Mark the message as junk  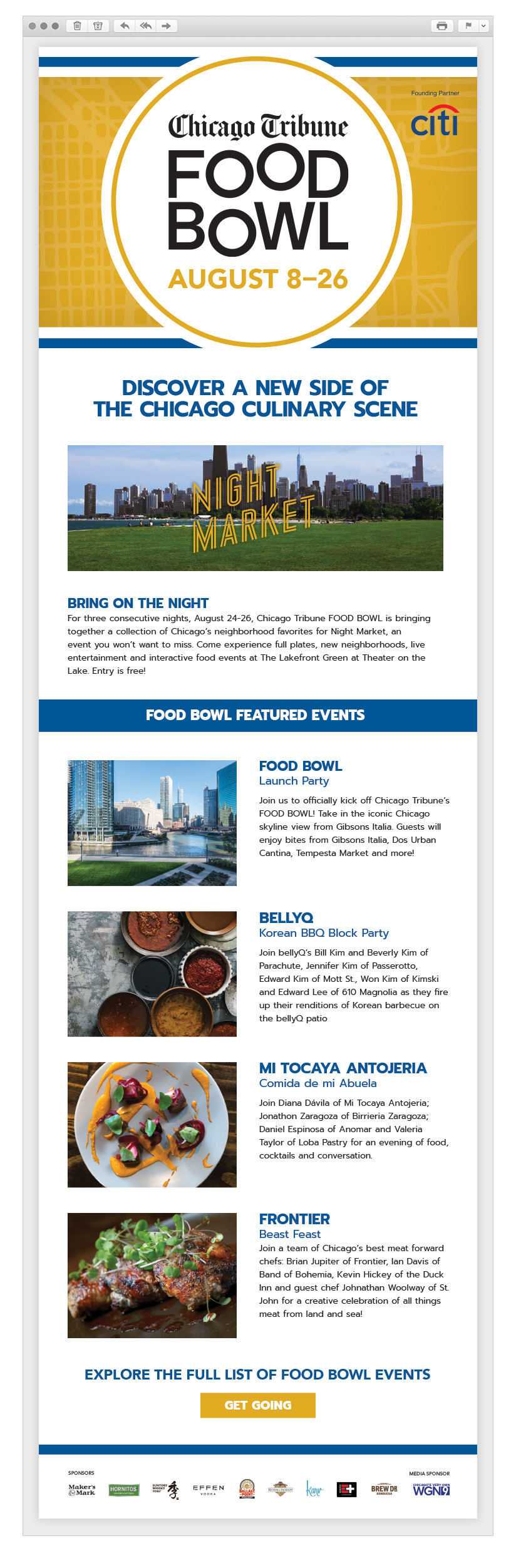click(98, 26)
